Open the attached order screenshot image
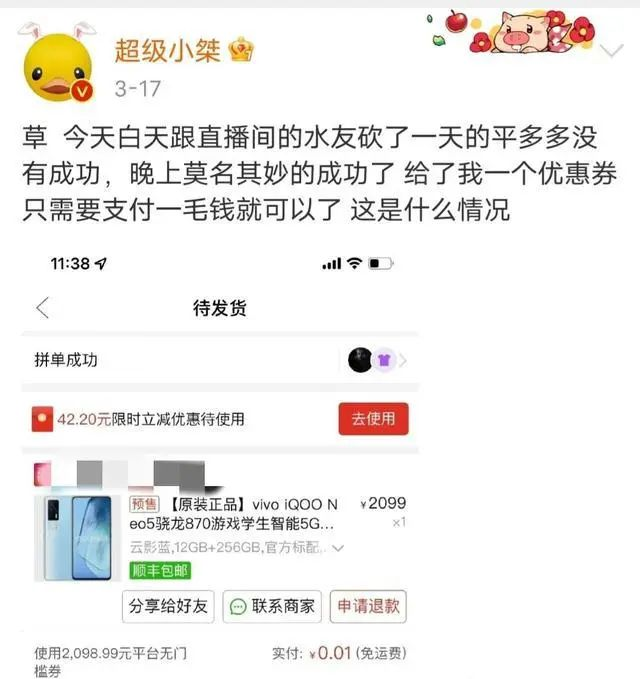This screenshot has width=640, height=679. (x=220, y=462)
